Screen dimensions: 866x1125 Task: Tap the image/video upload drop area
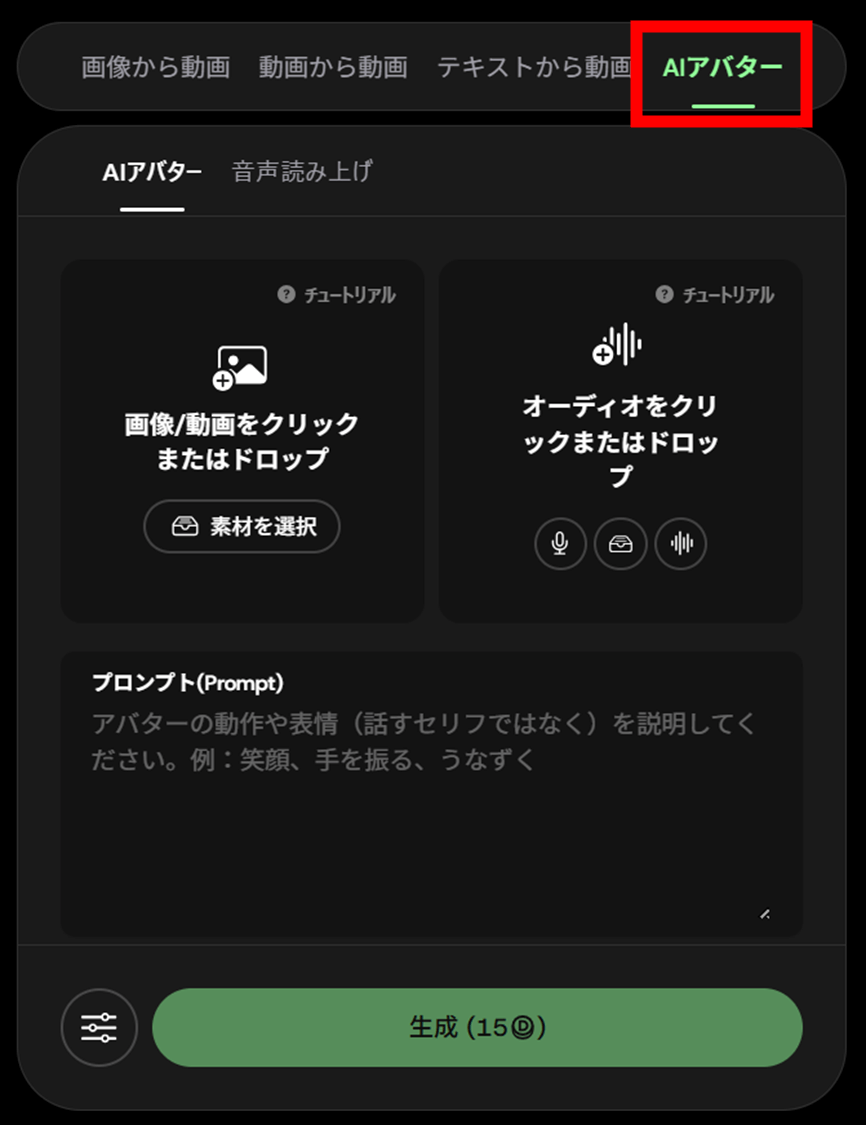click(x=242, y=410)
